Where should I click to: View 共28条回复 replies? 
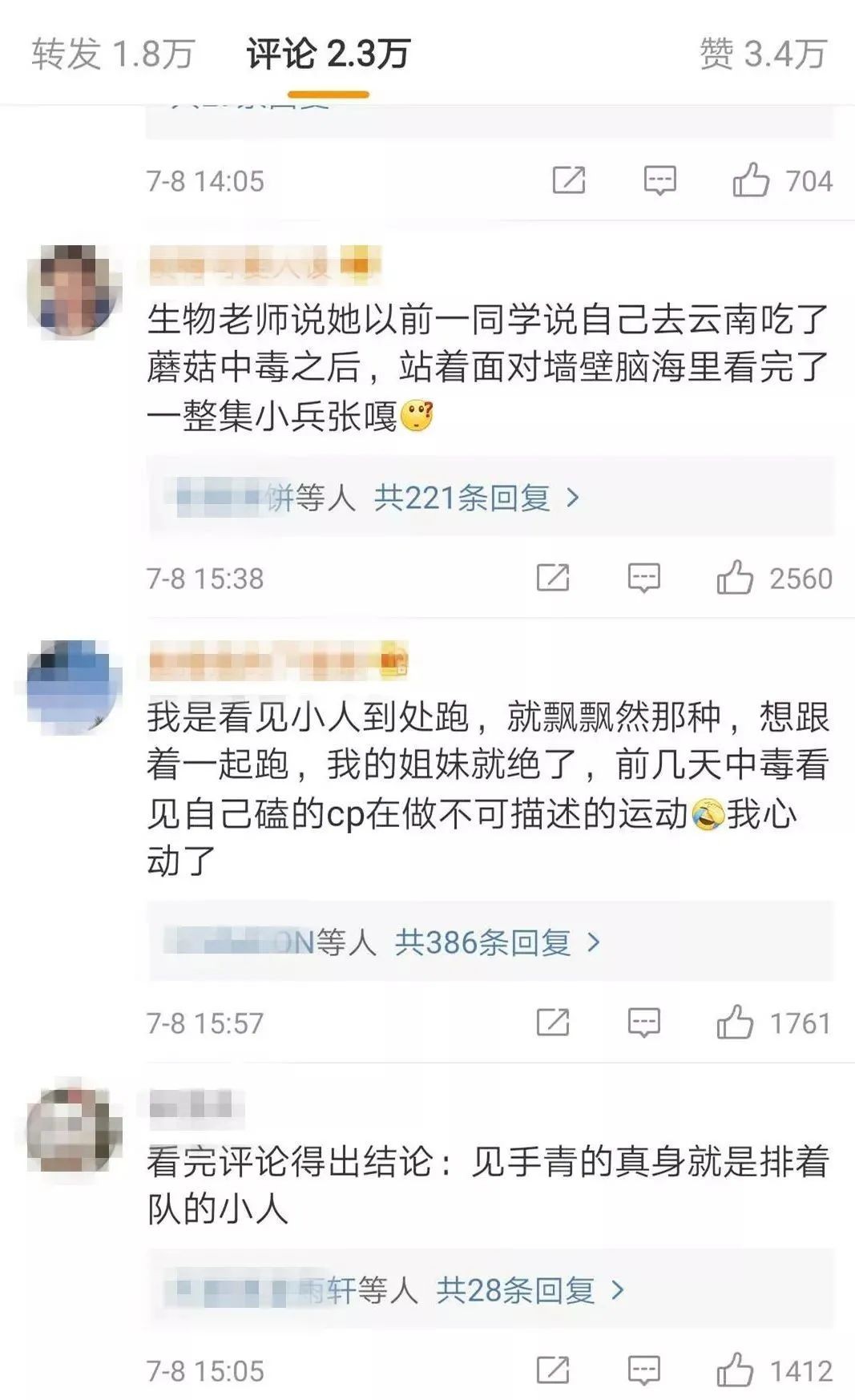[x=529, y=1290]
